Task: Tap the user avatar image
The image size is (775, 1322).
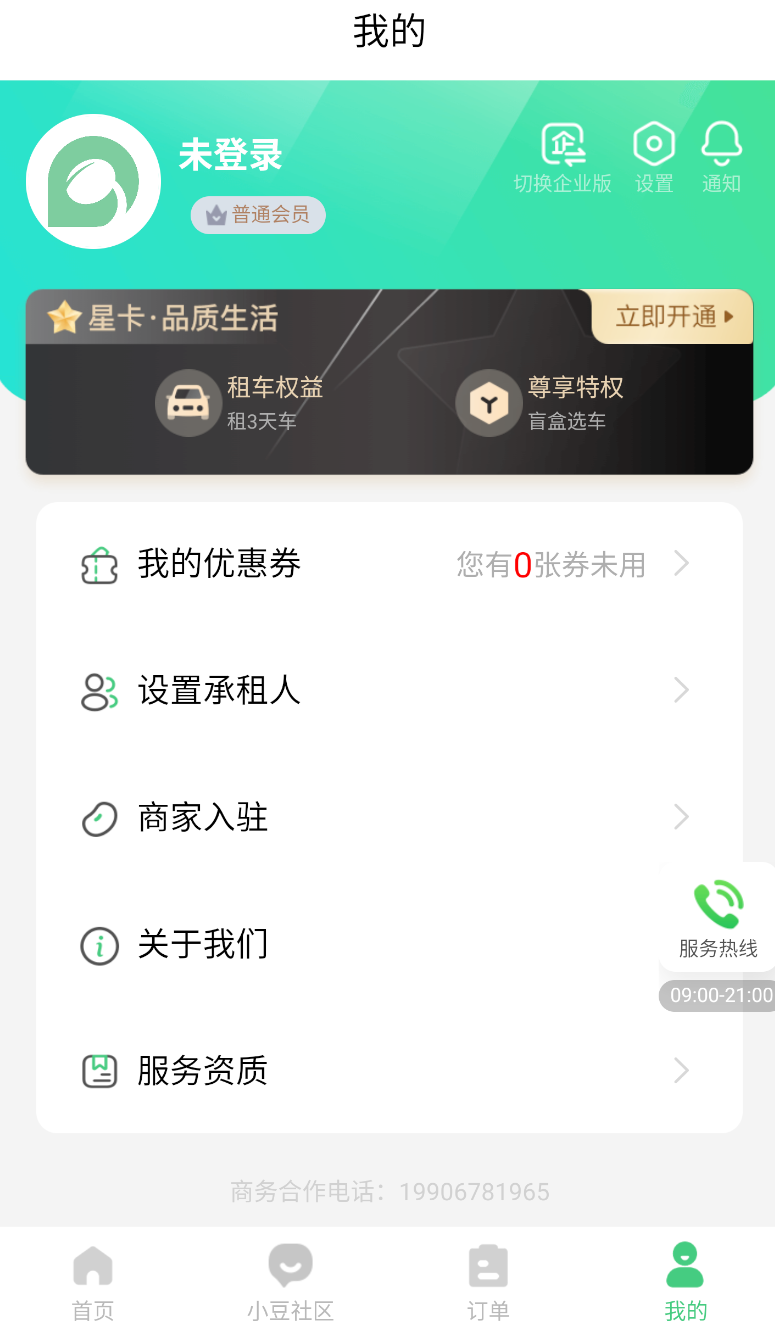Action: click(93, 181)
